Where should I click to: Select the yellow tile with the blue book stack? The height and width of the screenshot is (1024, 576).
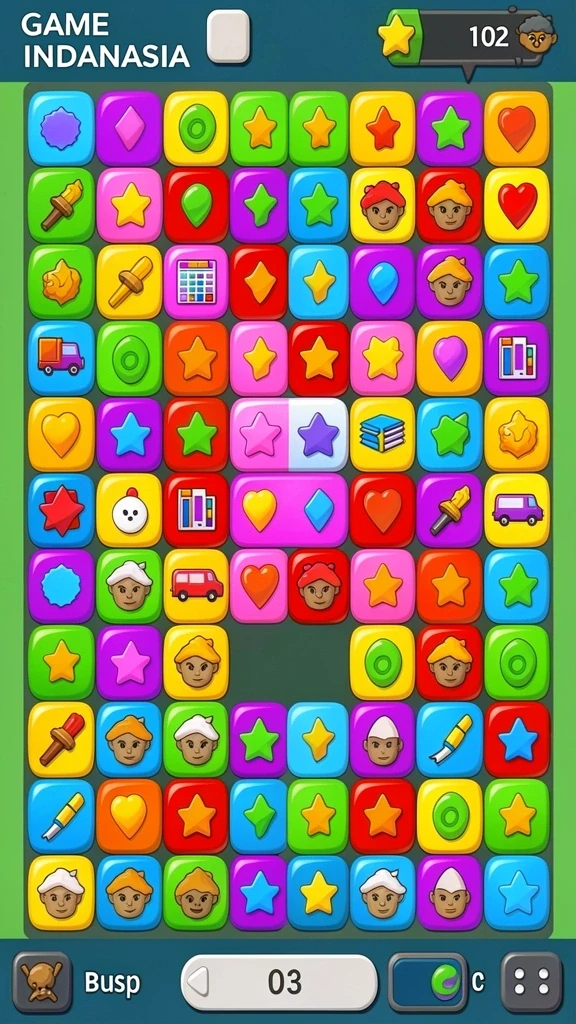pos(382,434)
